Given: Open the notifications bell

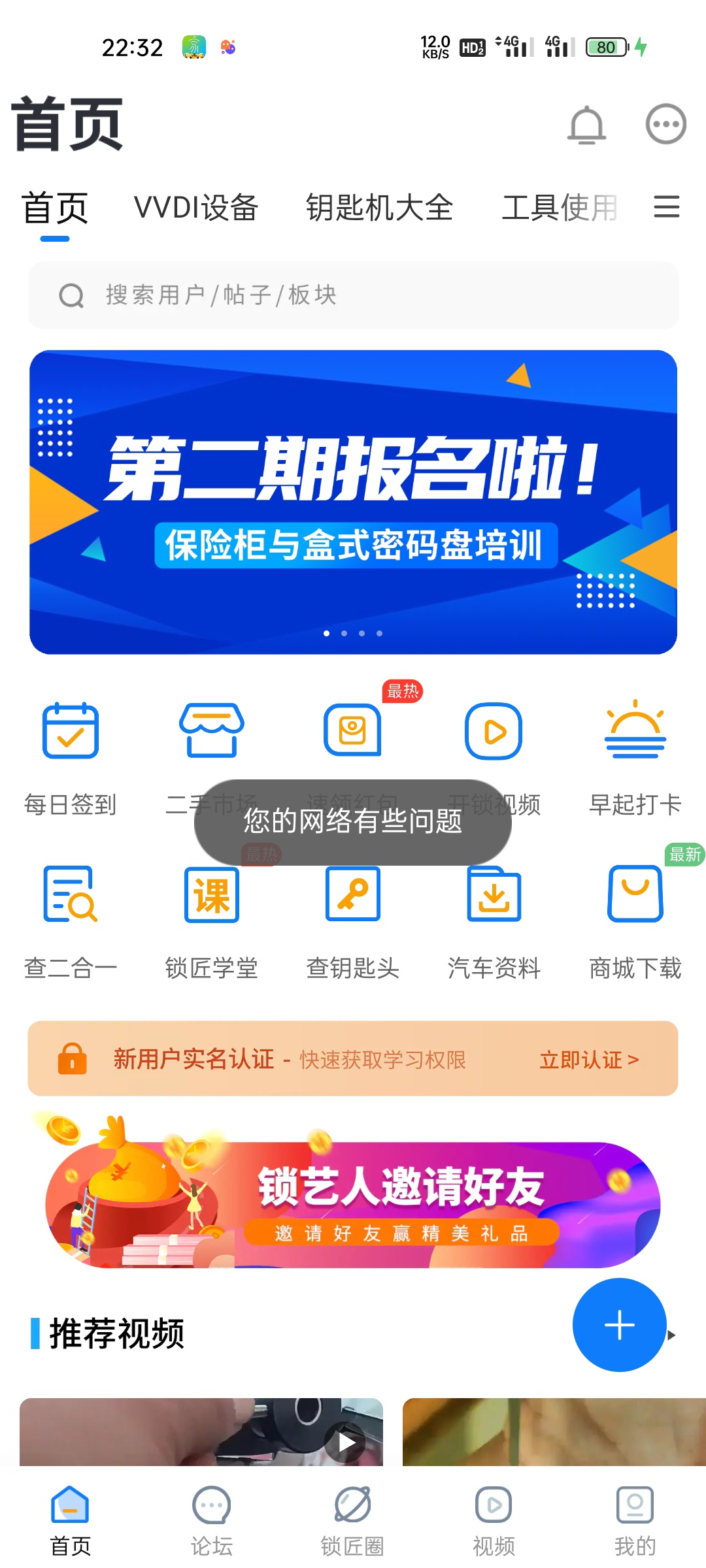Looking at the screenshot, I should [x=586, y=125].
